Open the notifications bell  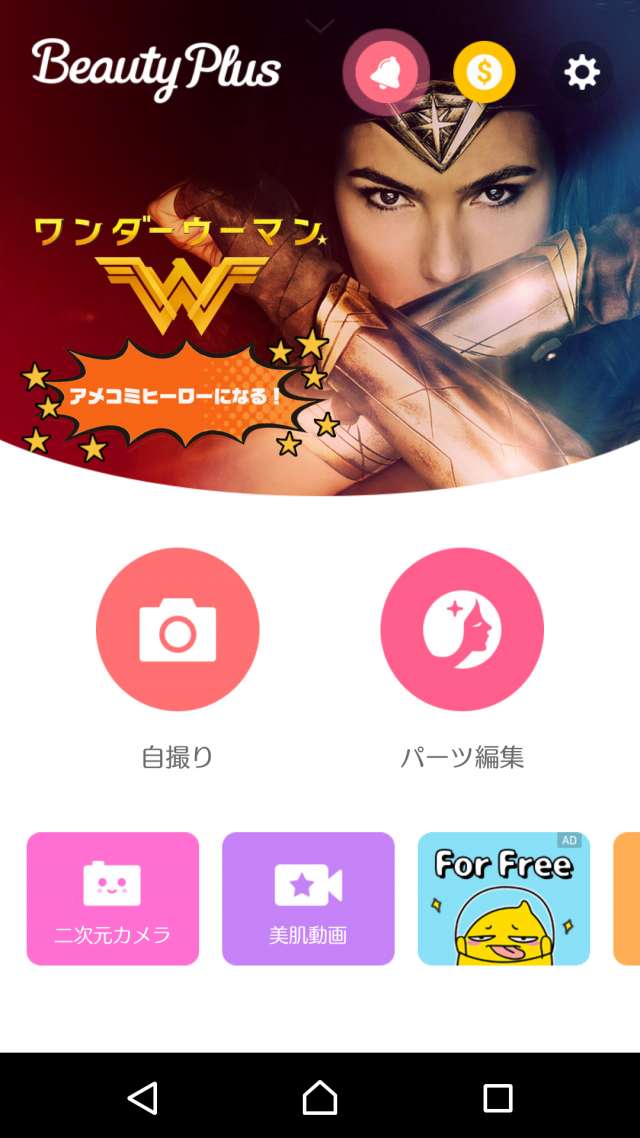point(386,72)
